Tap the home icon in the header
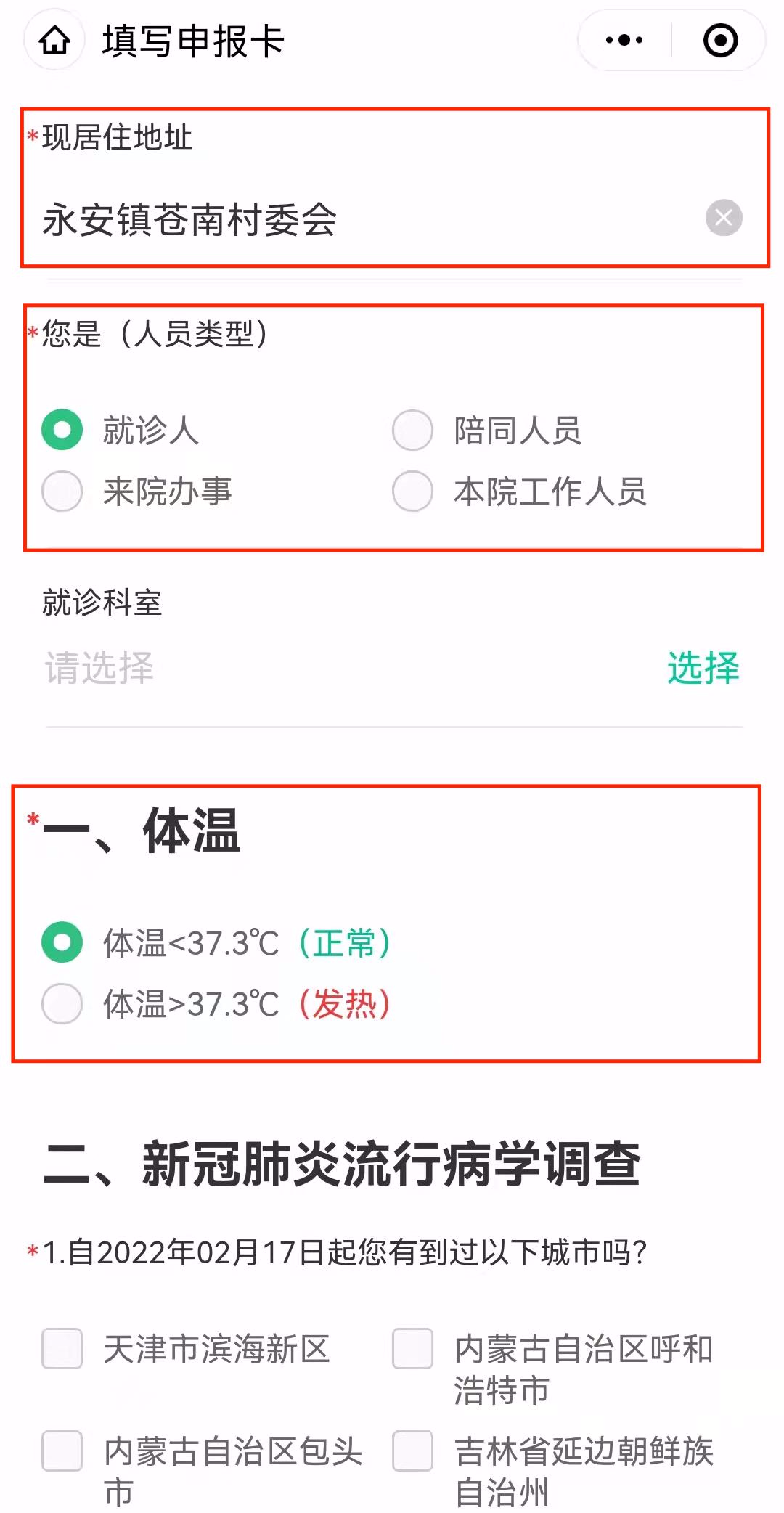 (55, 41)
